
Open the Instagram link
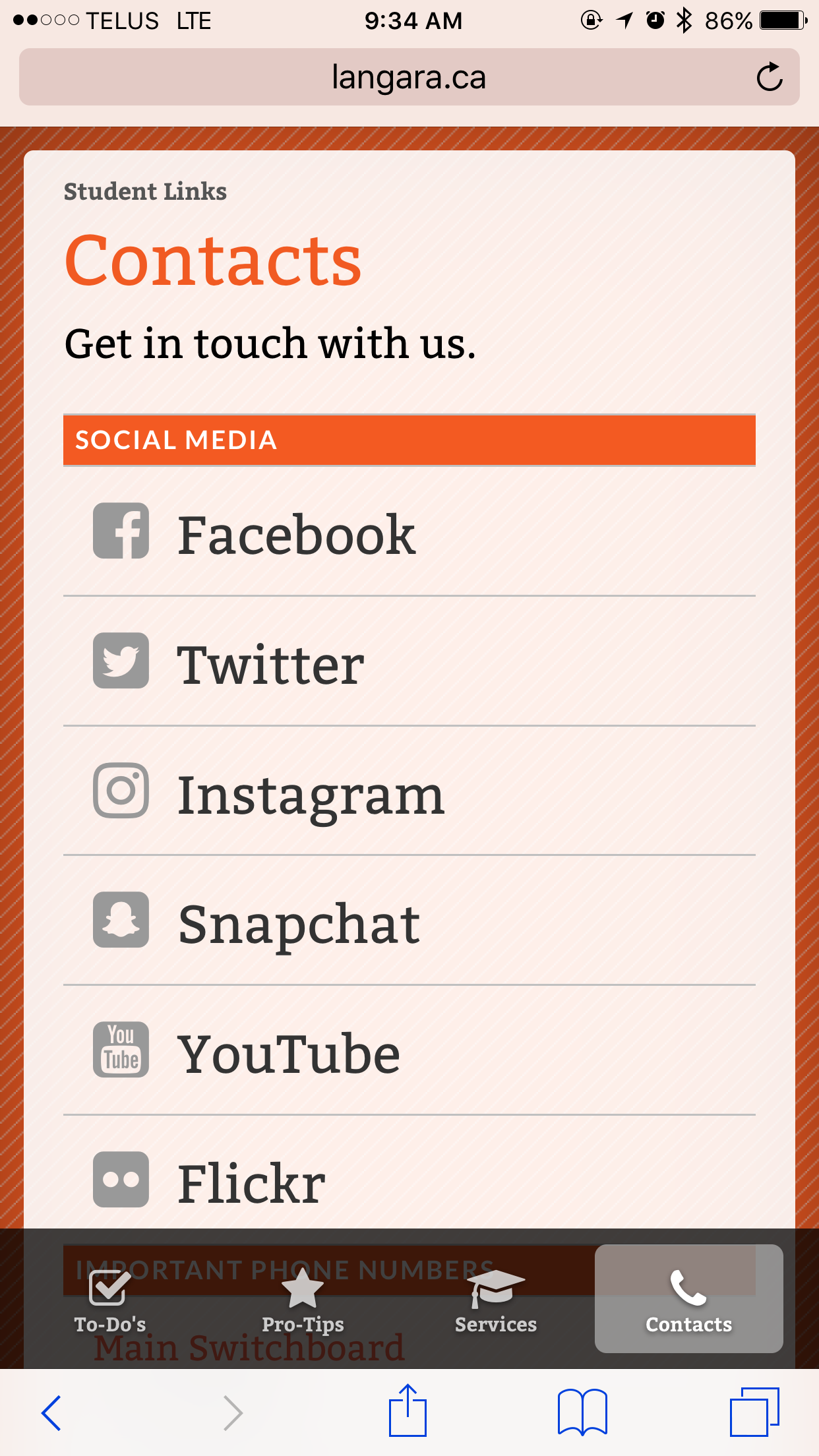tap(409, 791)
